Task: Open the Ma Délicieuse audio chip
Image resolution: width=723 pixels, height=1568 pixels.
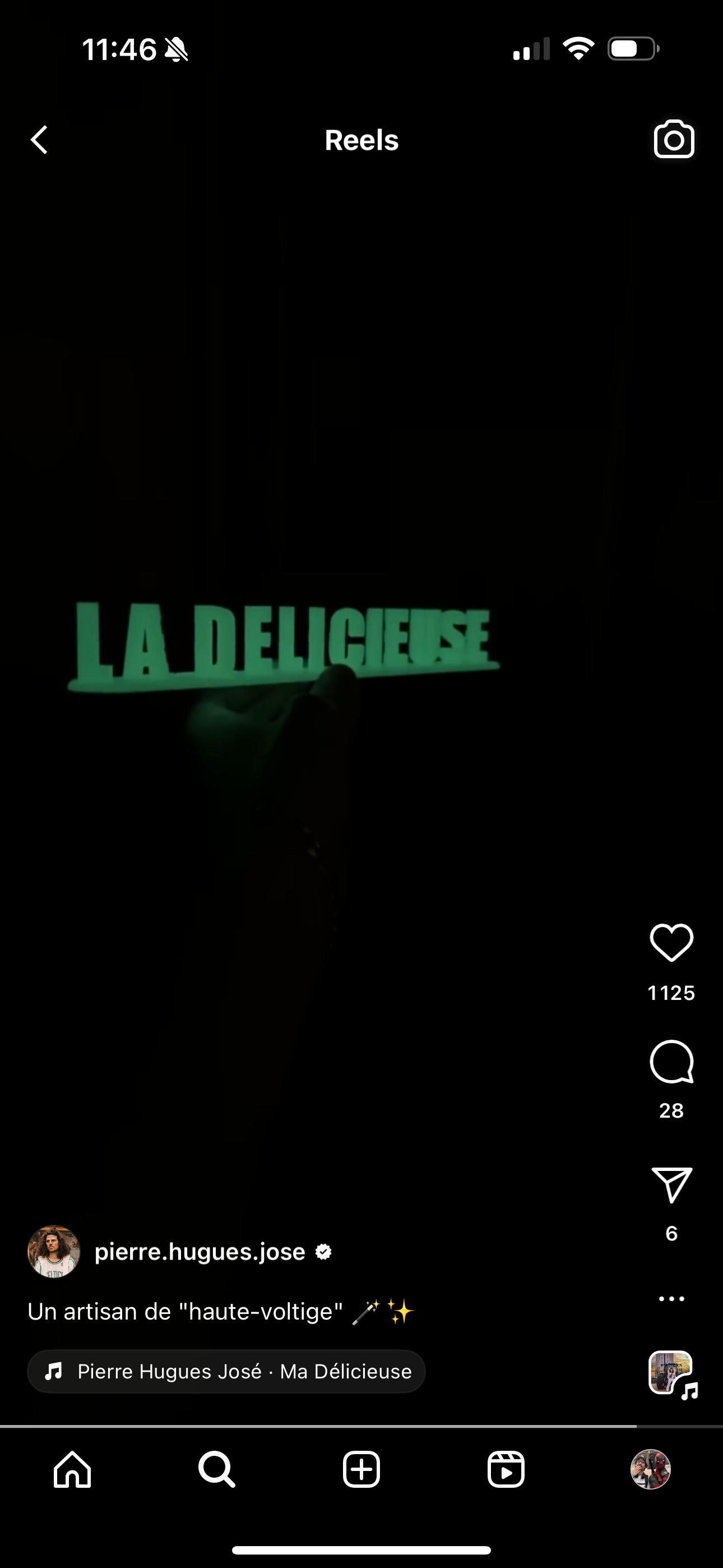Action: pyautogui.click(x=226, y=1371)
